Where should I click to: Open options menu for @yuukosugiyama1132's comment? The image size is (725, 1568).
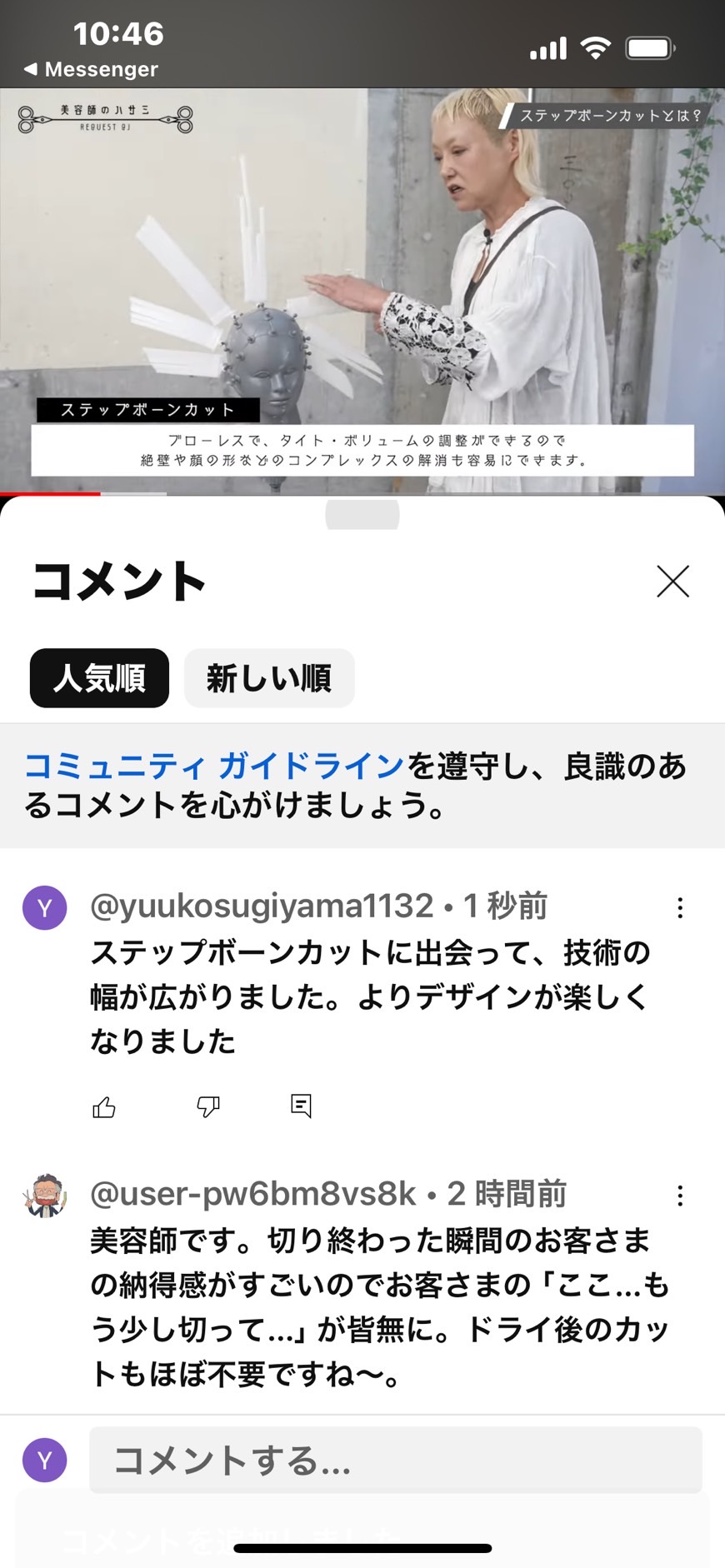pos(680,907)
